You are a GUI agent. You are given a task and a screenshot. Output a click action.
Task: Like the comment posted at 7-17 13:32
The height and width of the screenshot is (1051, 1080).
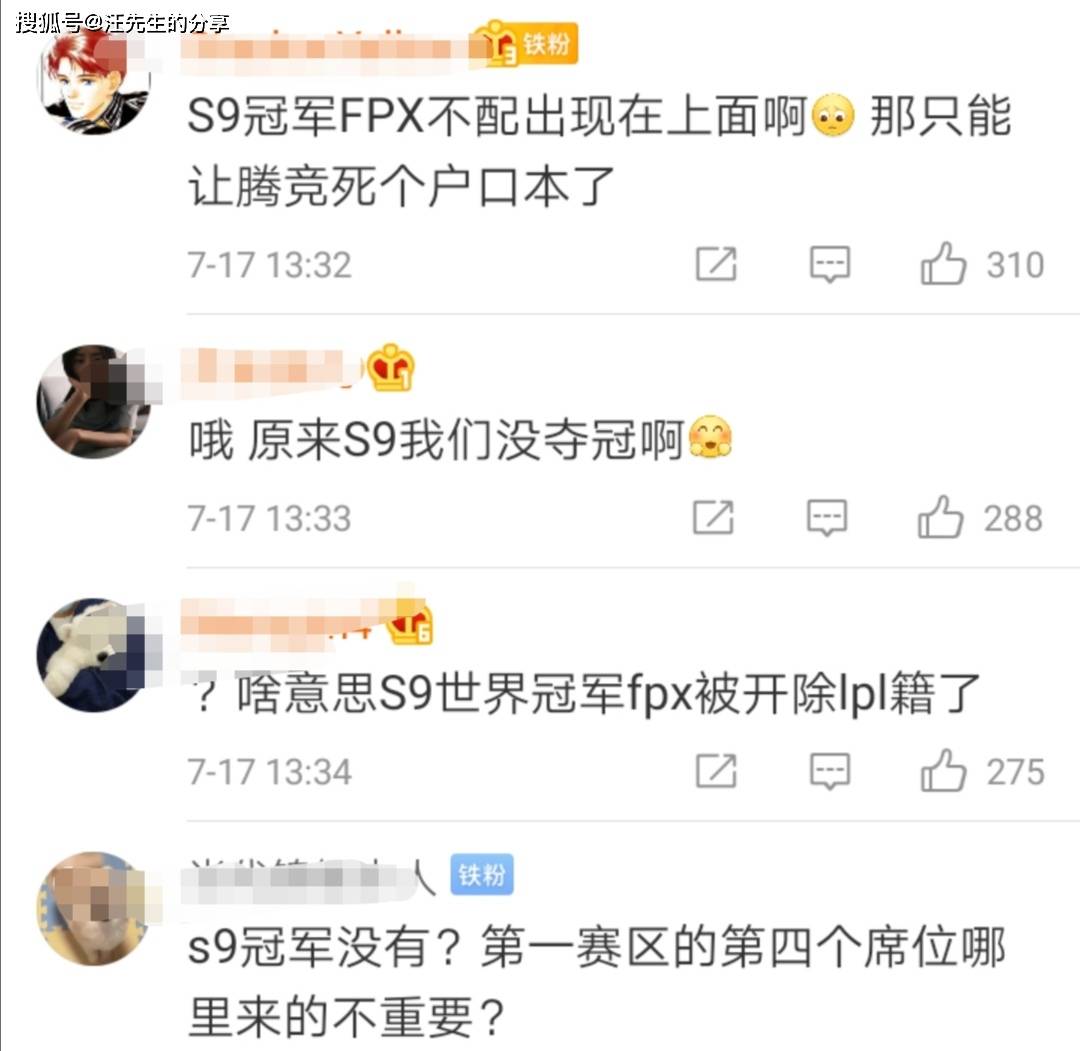pyautogui.click(x=943, y=265)
